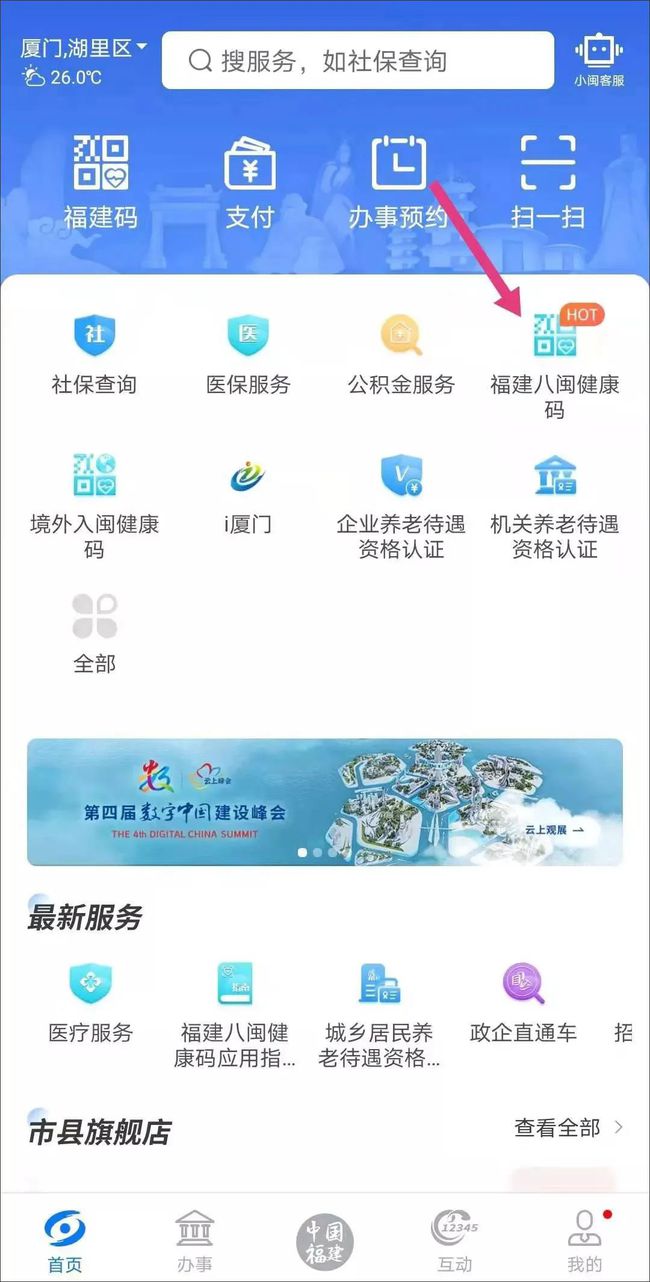The width and height of the screenshot is (650, 1282).
Task: Open 福建码 QR code
Action: (x=100, y=181)
